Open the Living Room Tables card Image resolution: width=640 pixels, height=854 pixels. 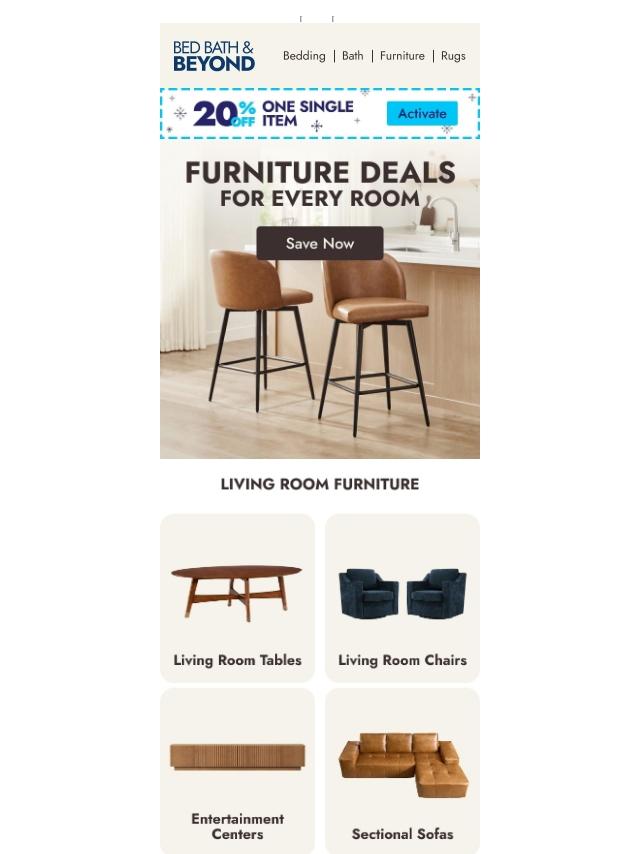237,598
